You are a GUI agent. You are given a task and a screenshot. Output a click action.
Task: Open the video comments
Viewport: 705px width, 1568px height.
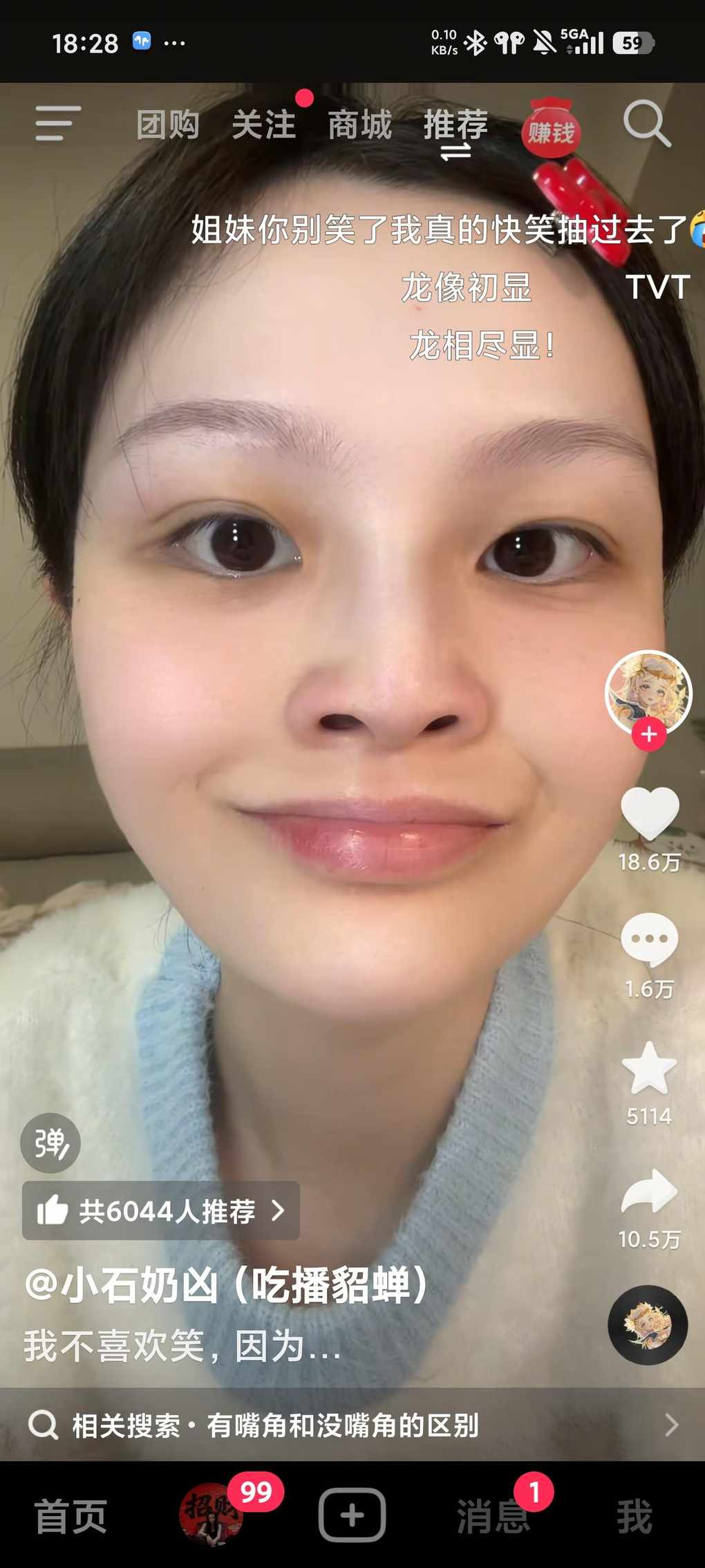click(x=649, y=939)
